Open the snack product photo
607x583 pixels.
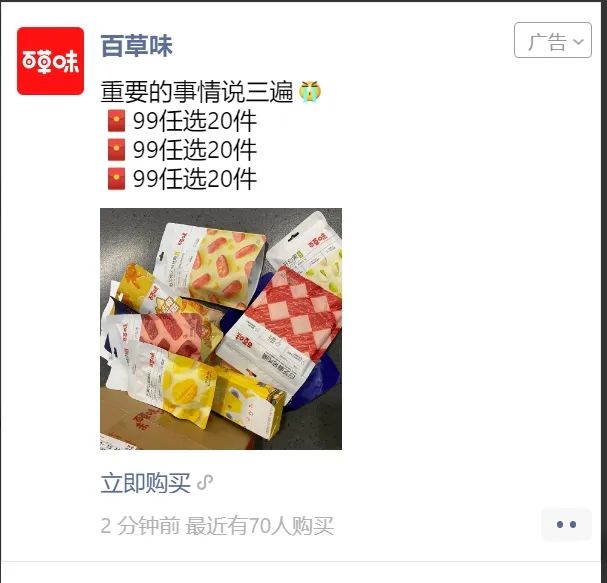pyautogui.click(x=221, y=329)
